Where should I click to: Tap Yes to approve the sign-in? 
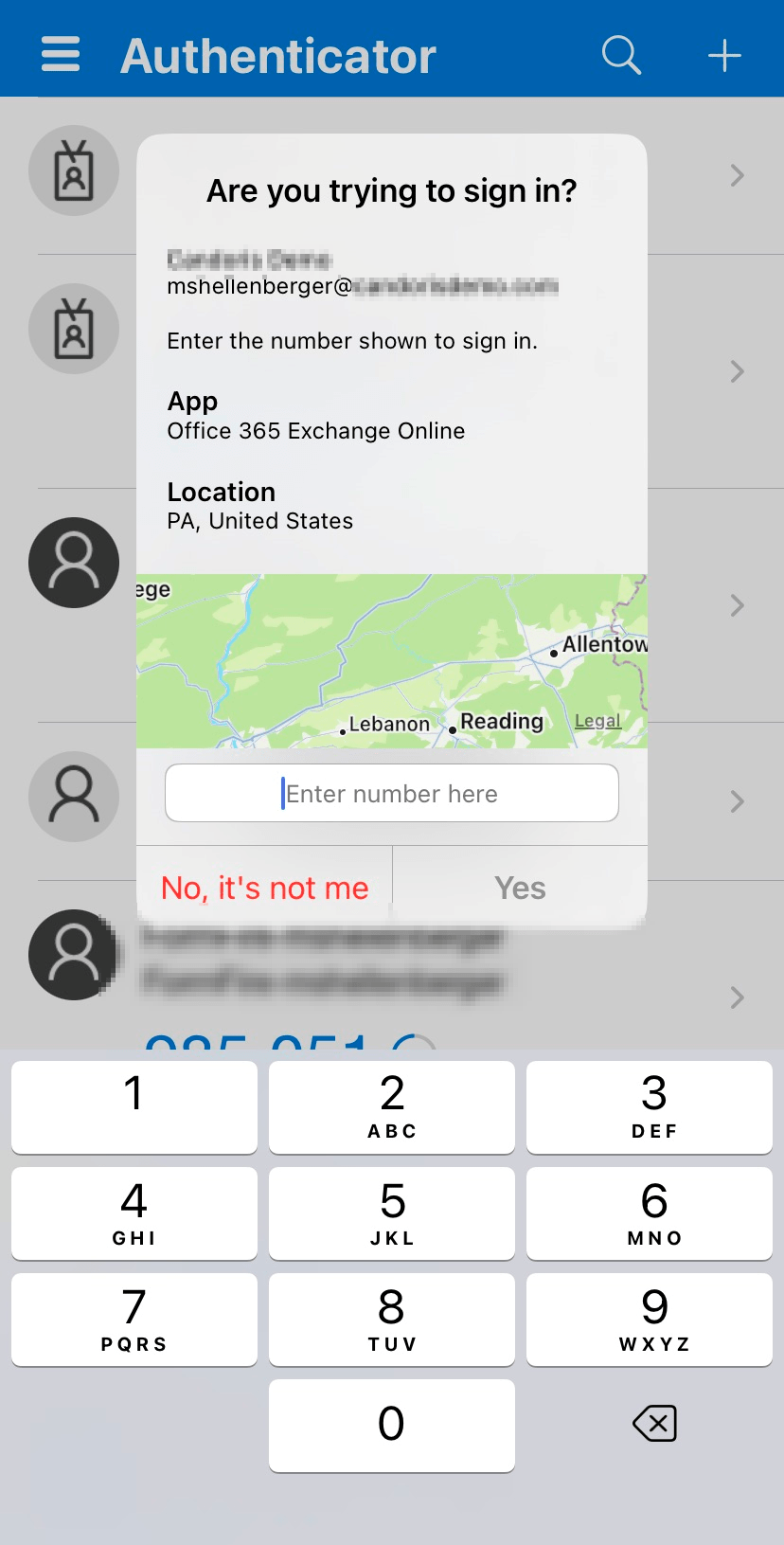point(519,887)
